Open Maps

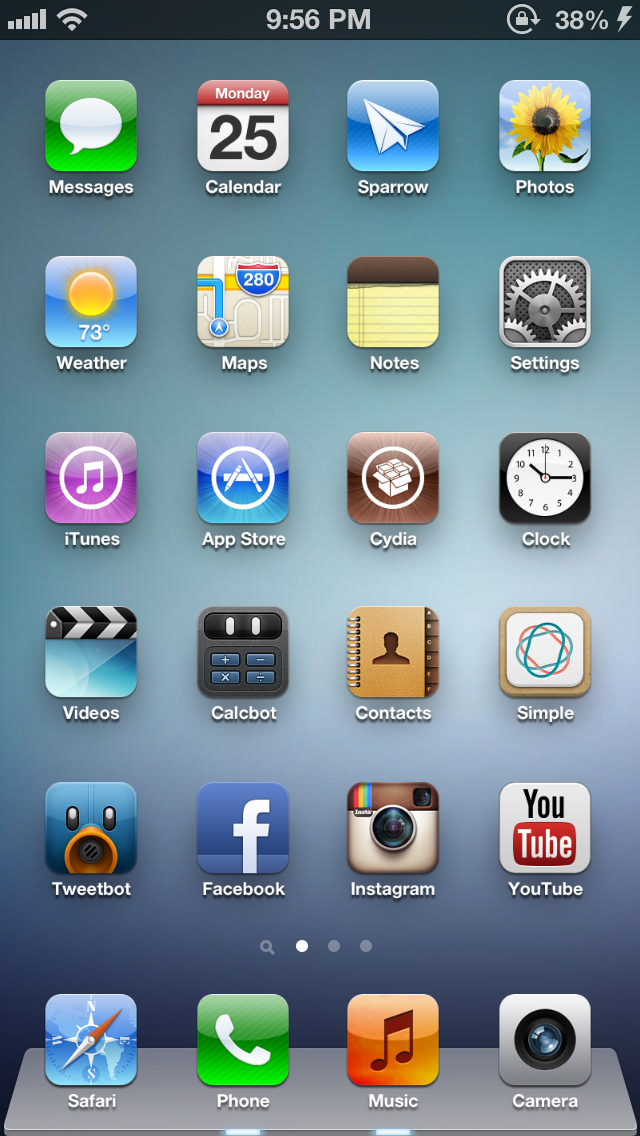[x=243, y=302]
